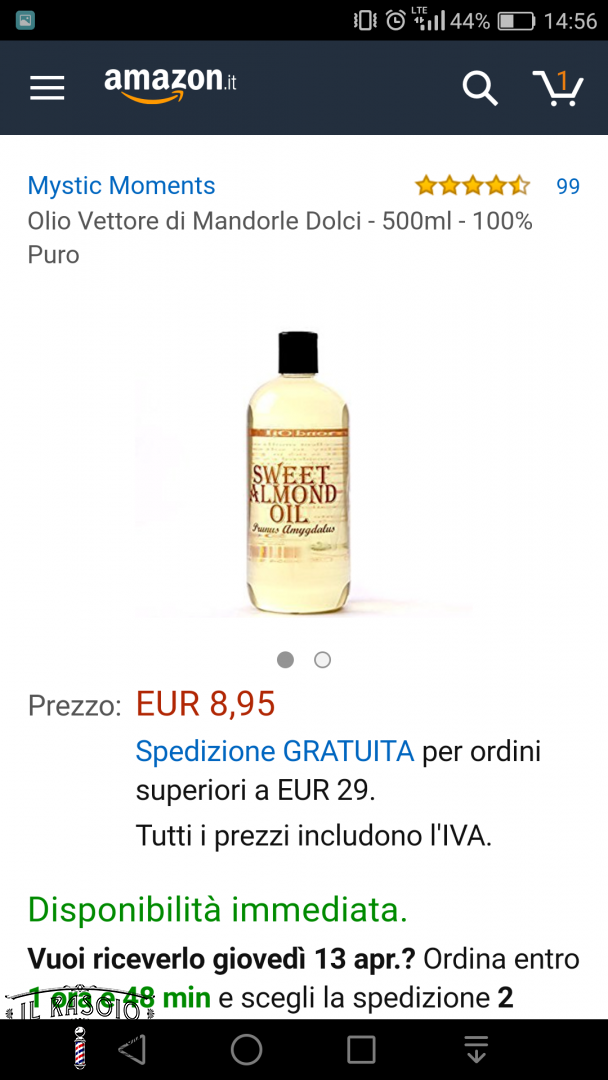Screen dimensions: 608x1080
Task: Return to the phone's home screen
Action: (x=247, y=1050)
